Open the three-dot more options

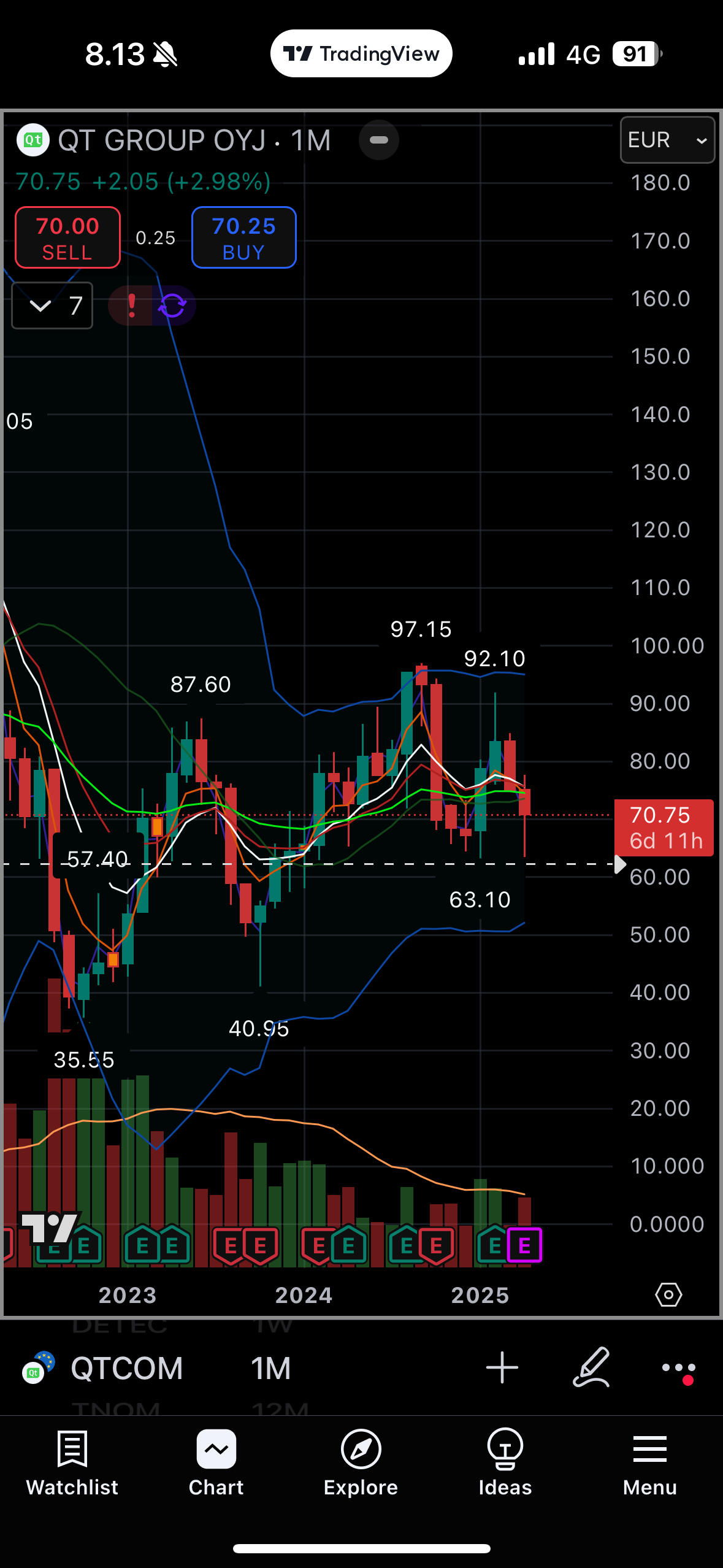click(679, 1369)
